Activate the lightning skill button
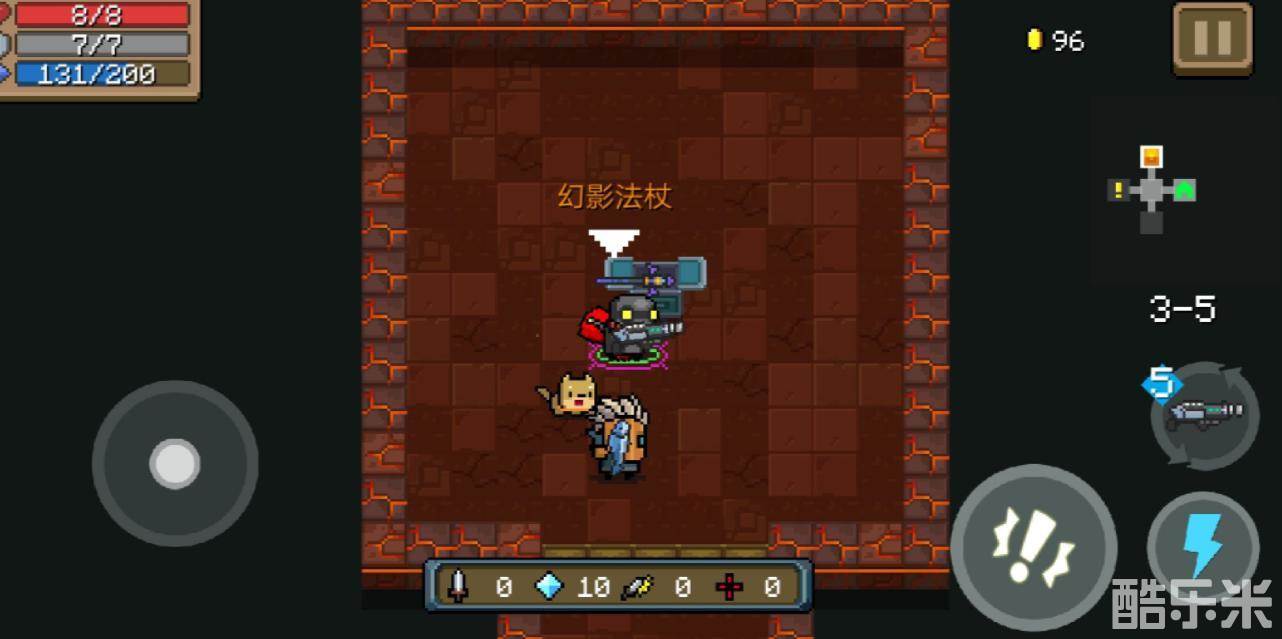The image size is (1282, 639). (1203, 546)
